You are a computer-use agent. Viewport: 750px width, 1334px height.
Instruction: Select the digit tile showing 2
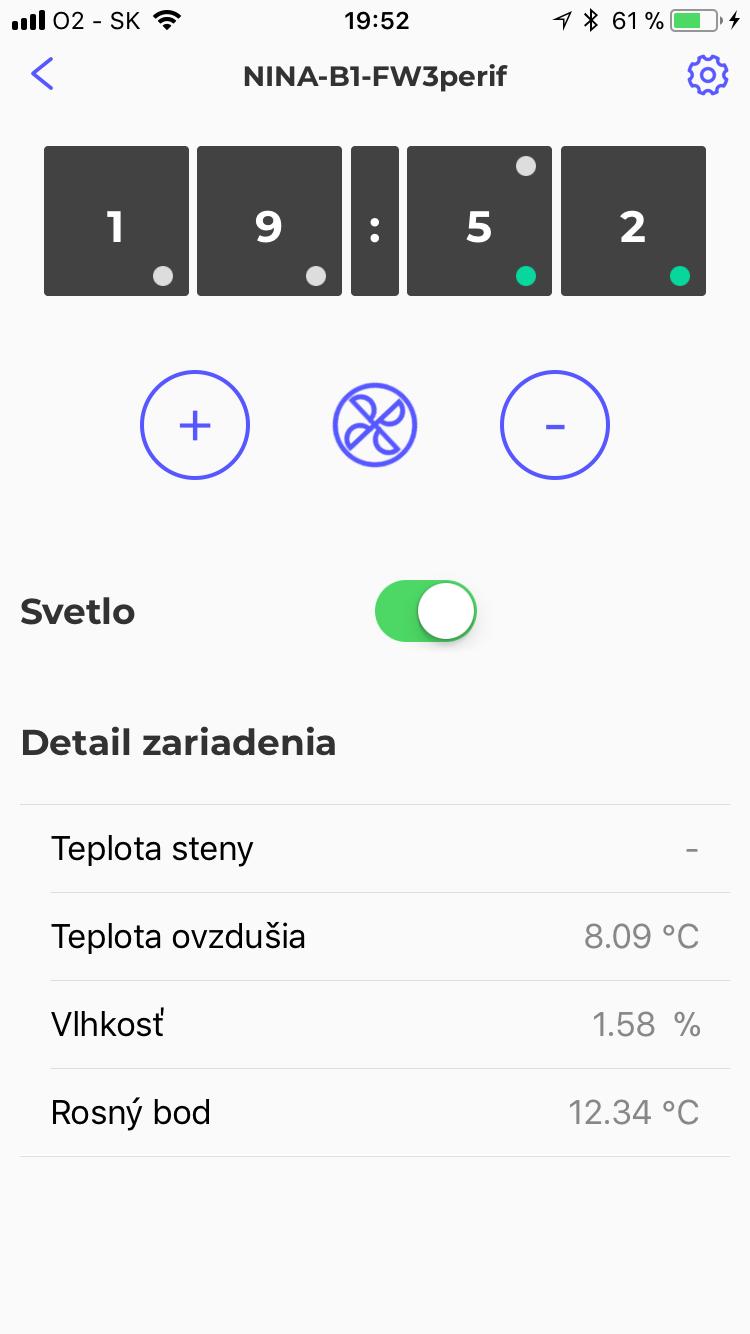(633, 220)
